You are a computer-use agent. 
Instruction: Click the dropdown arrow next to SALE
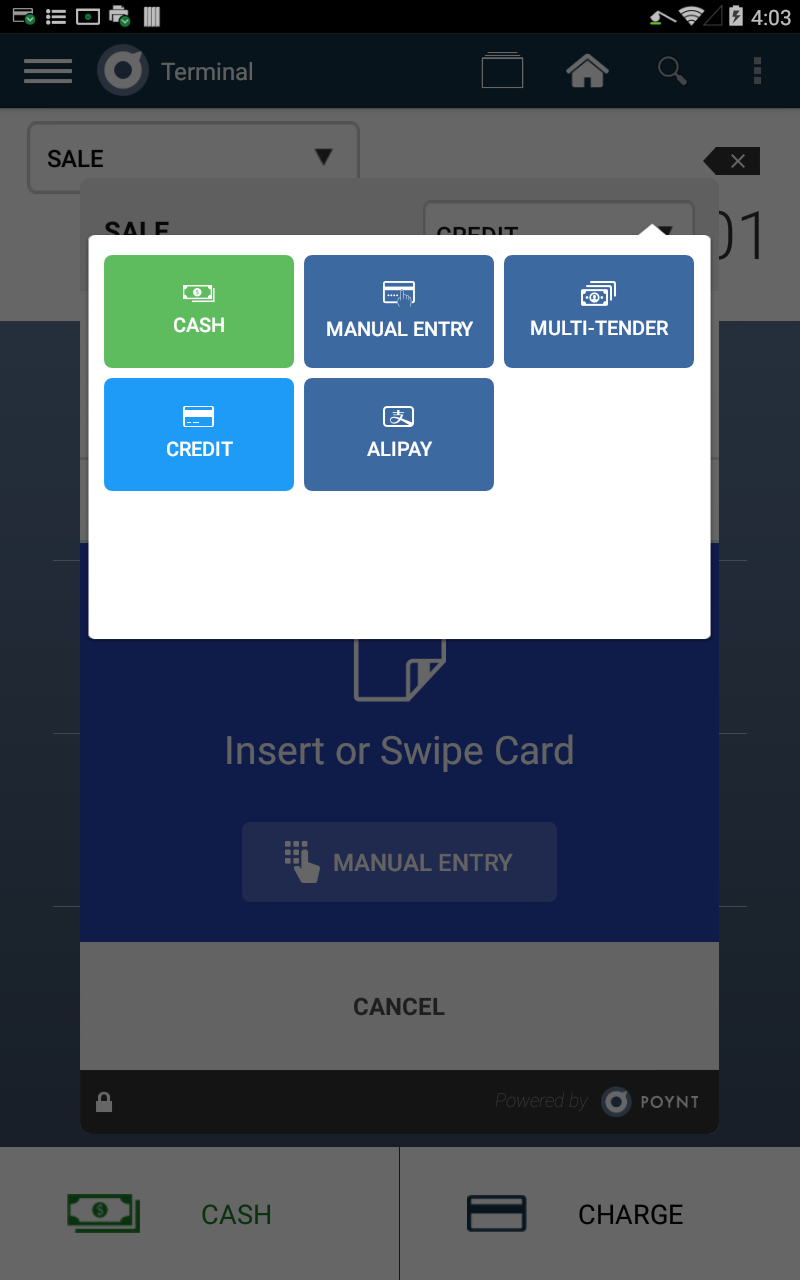323,158
